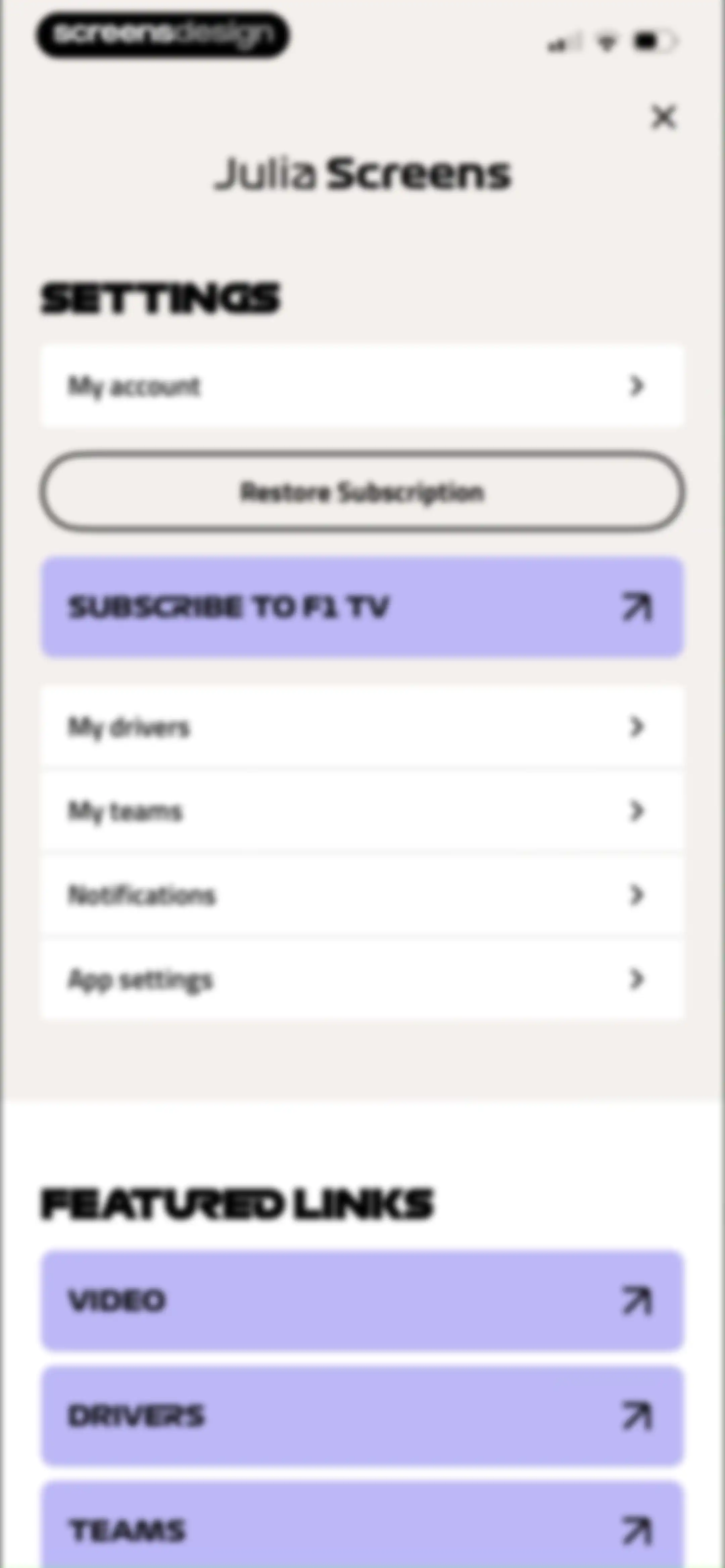
Task: Open Notifications settings
Action: [x=362, y=895]
